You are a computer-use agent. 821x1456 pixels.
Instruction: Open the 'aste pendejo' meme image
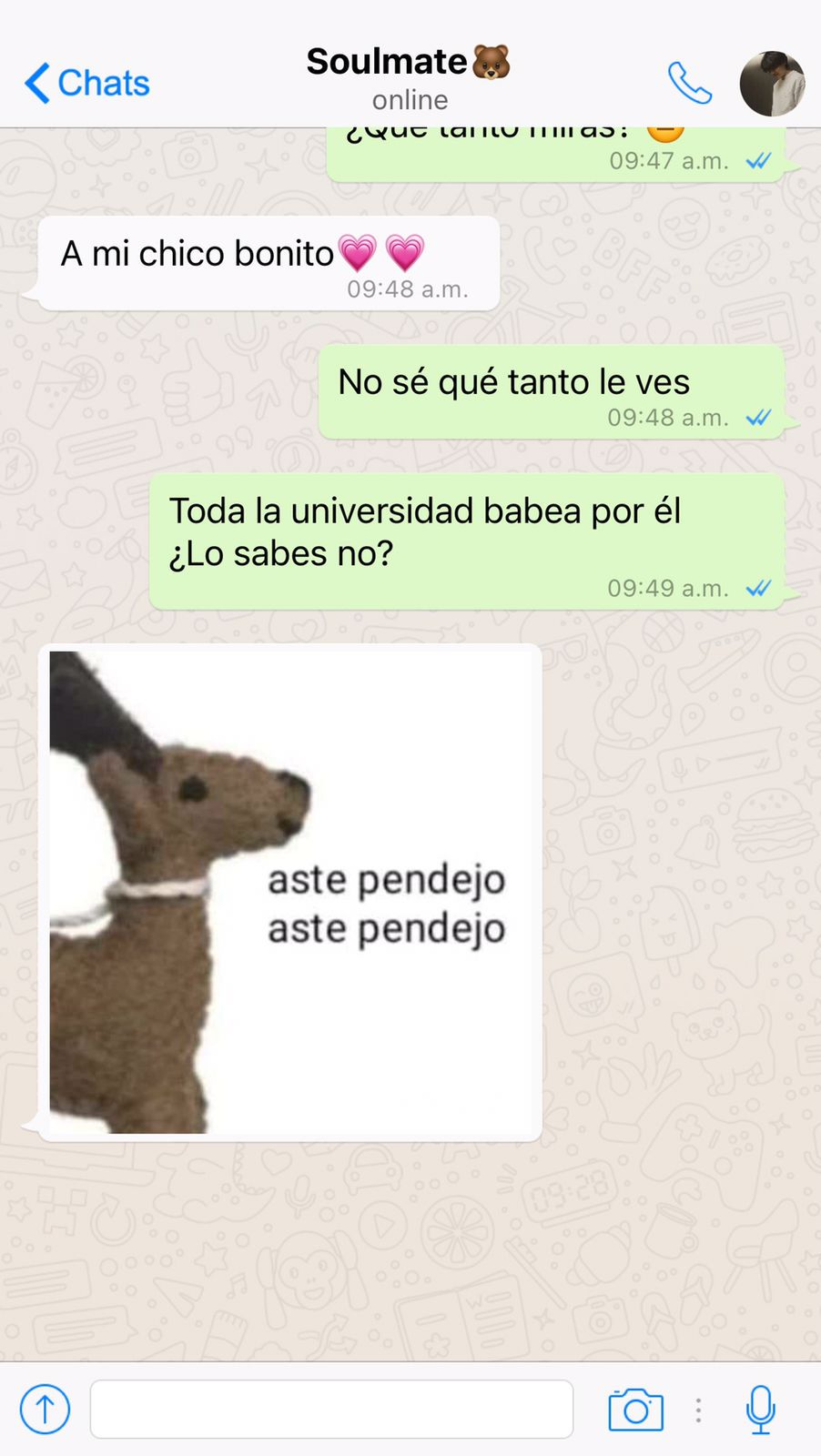291,892
